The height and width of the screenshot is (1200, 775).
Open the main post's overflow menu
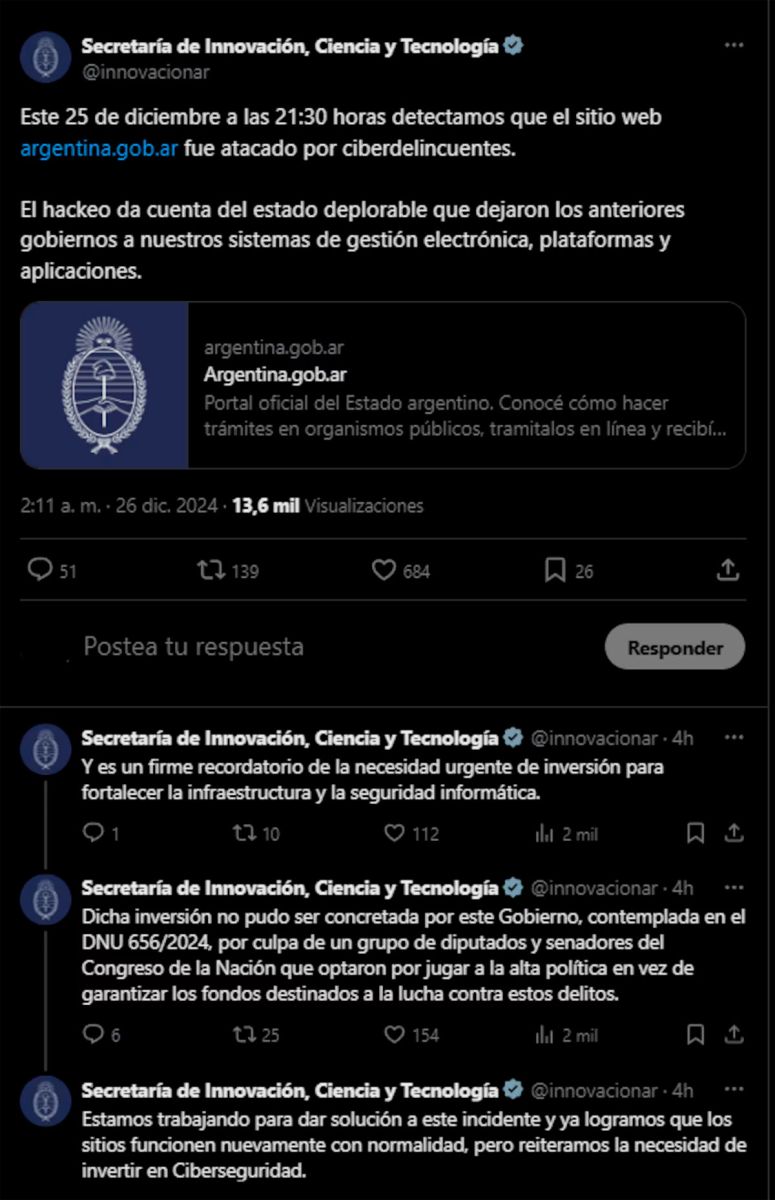click(x=733, y=47)
